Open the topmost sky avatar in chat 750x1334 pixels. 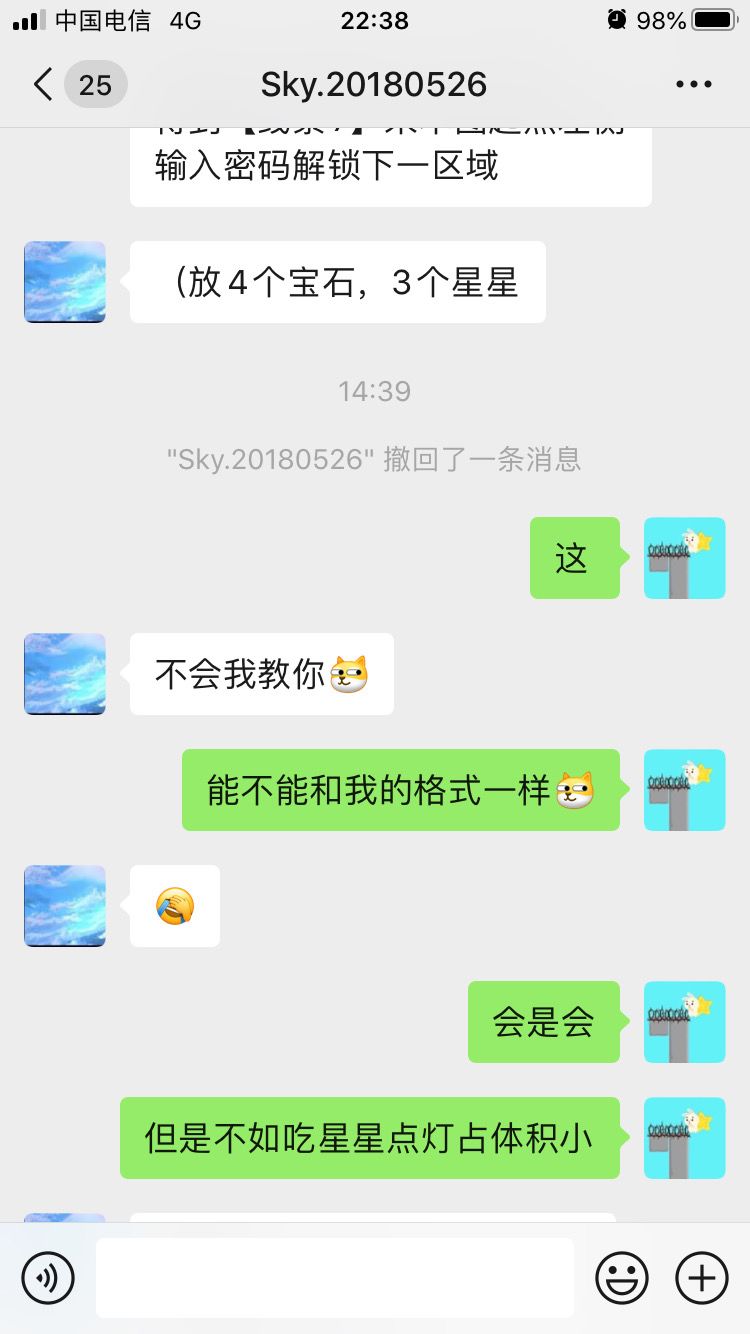pyautogui.click(x=64, y=283)
